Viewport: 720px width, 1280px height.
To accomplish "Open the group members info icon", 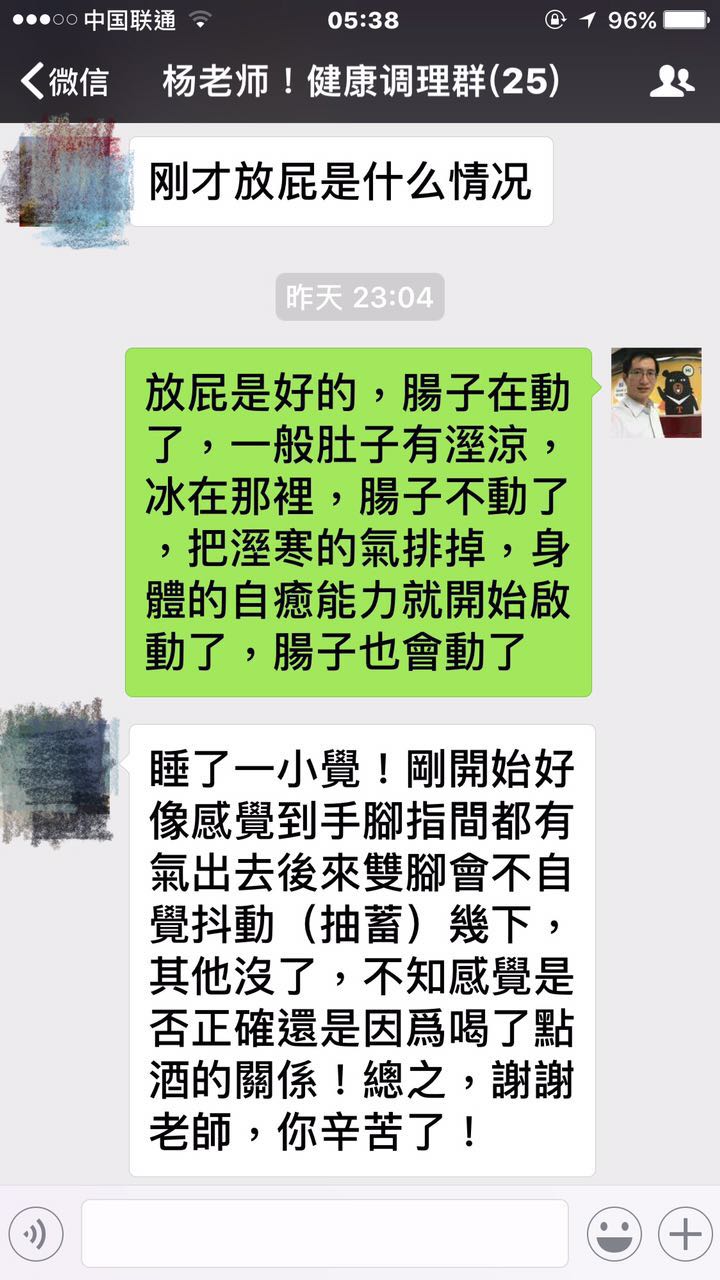I will click(671, 81).
